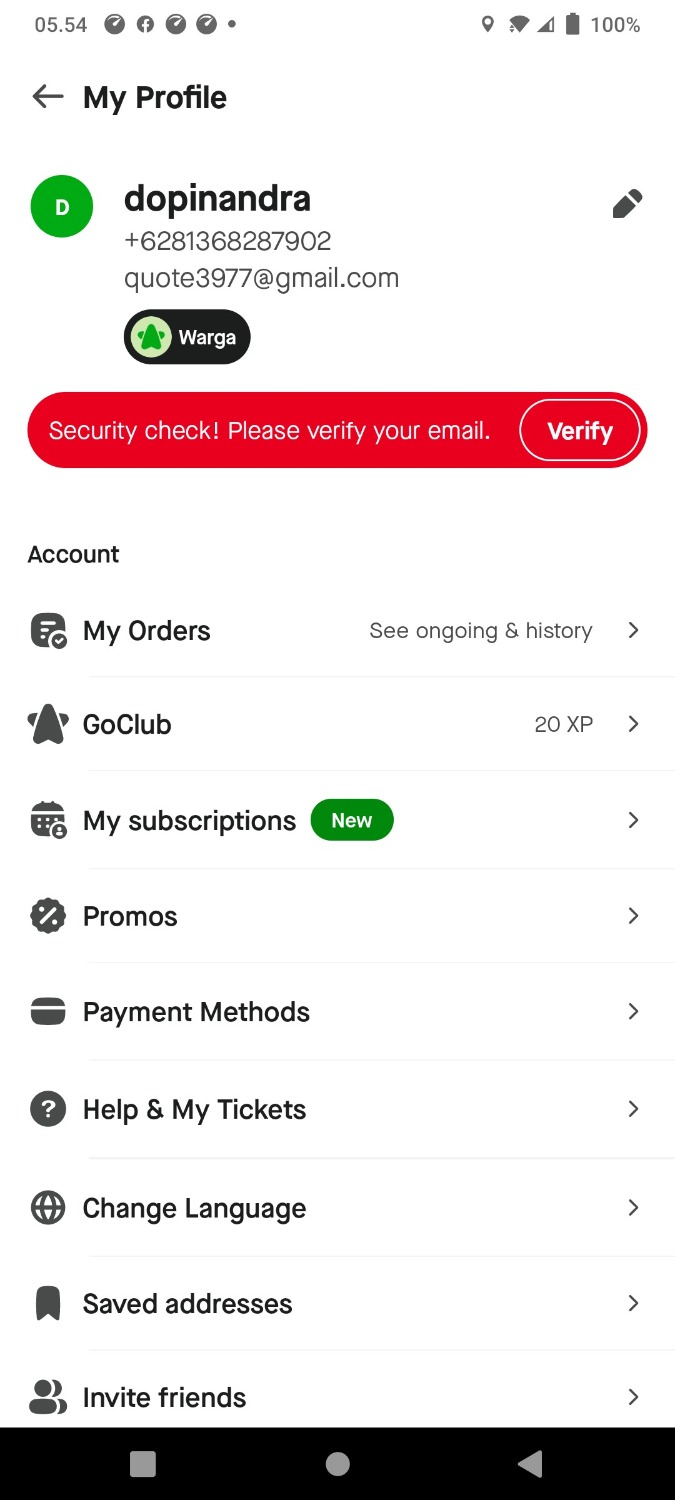This screenshot has height=1500, width=675.
Task: Open My Orders history
Action: point(336,631)
